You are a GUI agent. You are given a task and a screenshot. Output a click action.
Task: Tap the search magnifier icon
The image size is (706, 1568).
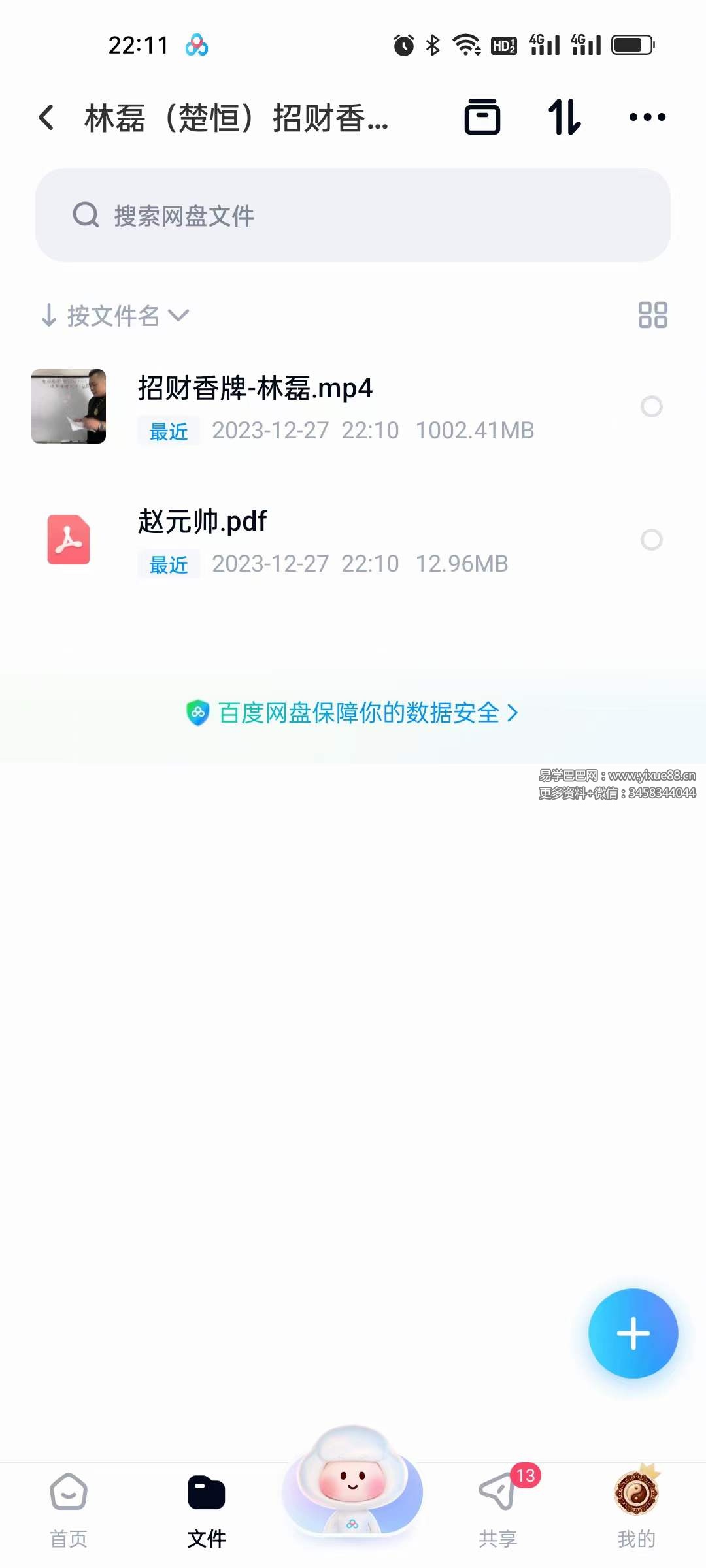click(x=85, y=215)
